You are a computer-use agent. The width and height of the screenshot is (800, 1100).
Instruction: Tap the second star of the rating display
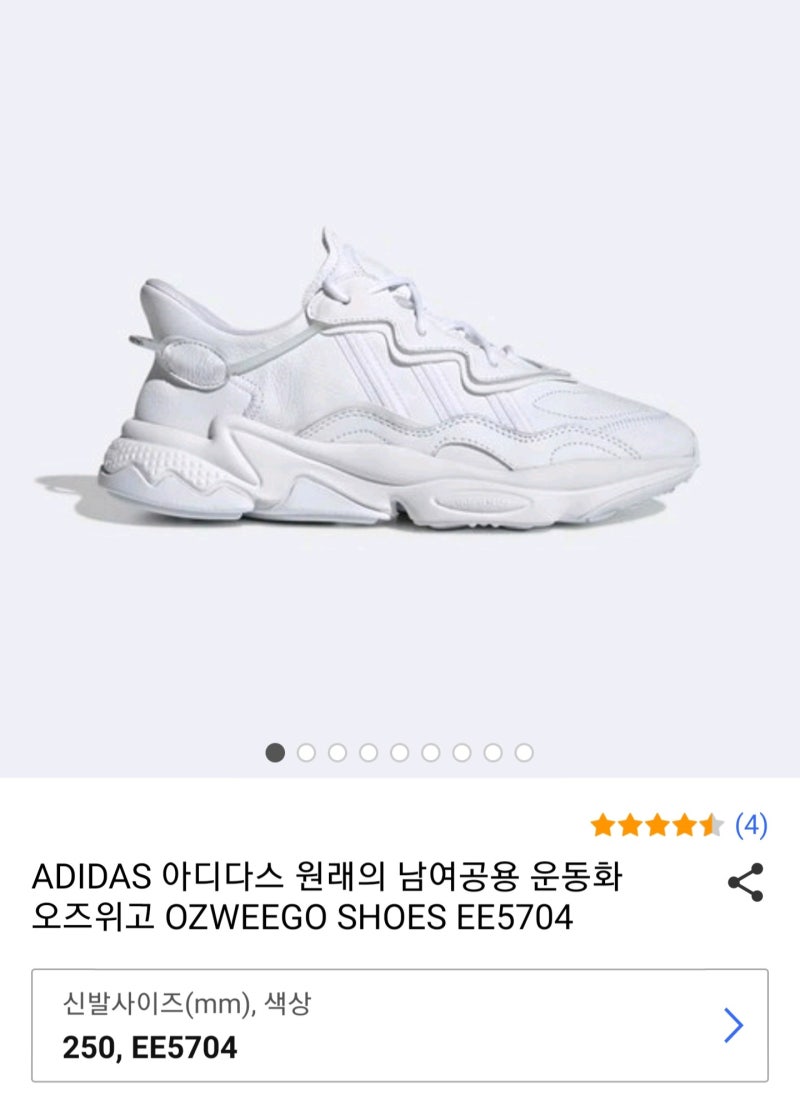[632, 825]
